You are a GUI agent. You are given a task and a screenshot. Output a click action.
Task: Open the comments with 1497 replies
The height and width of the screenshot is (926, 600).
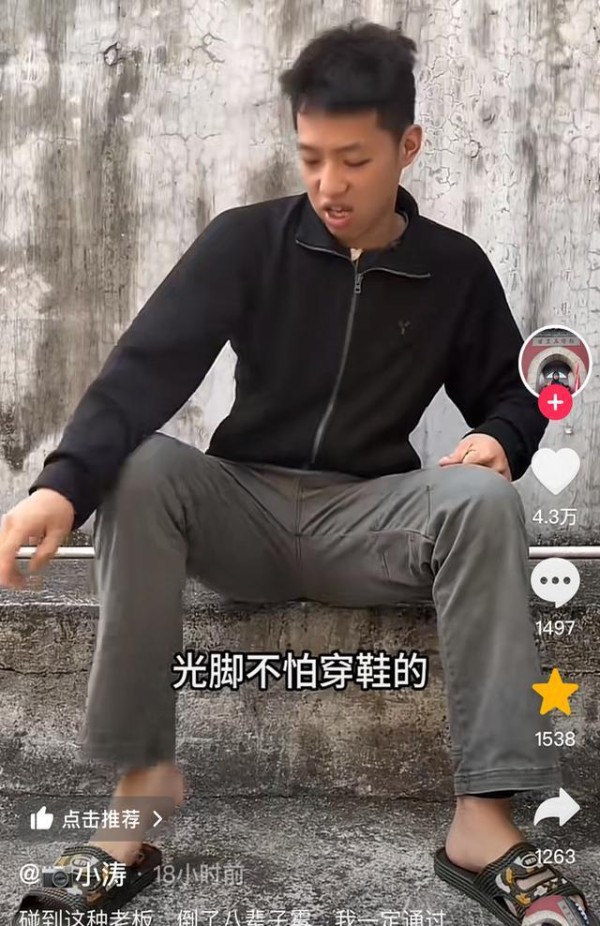click(x=555, y=581)
